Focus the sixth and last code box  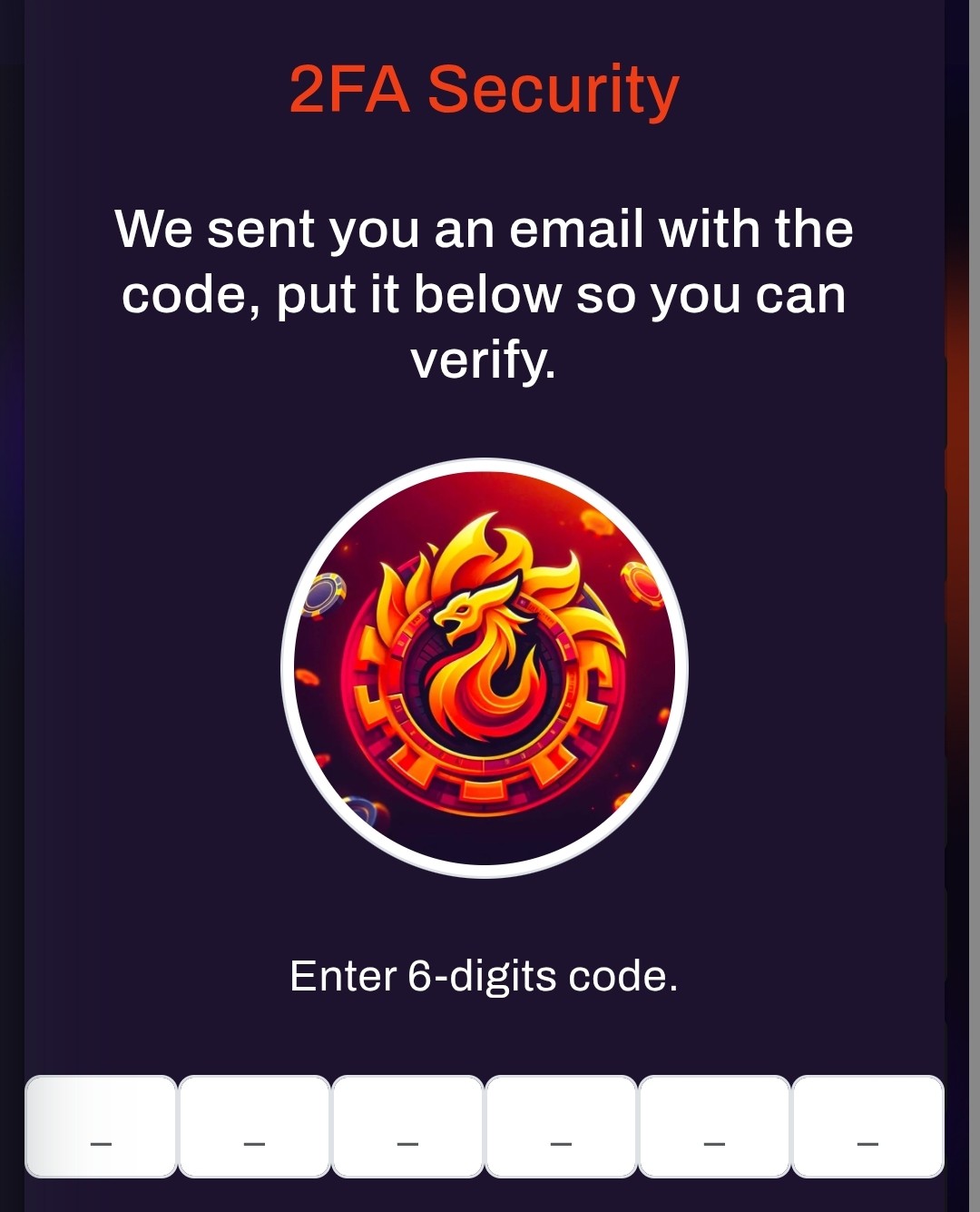(867, 1126)
